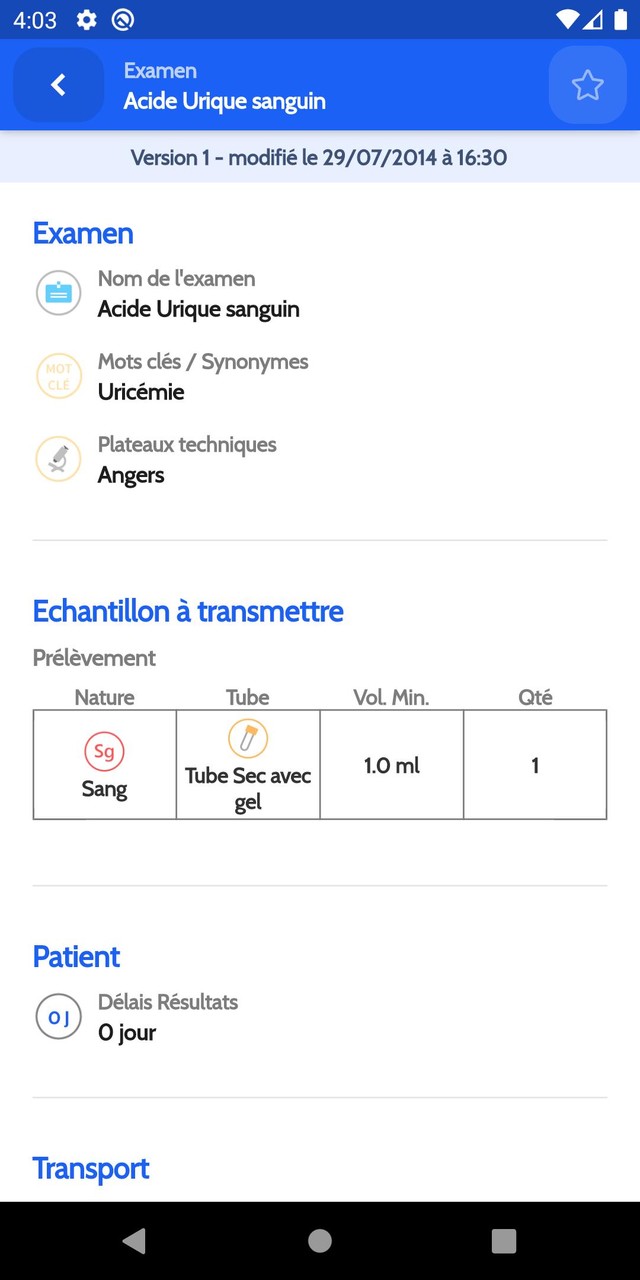Add this exam to favorites with star
This screenshot has height=1280, width=640.
pos(587,85)
